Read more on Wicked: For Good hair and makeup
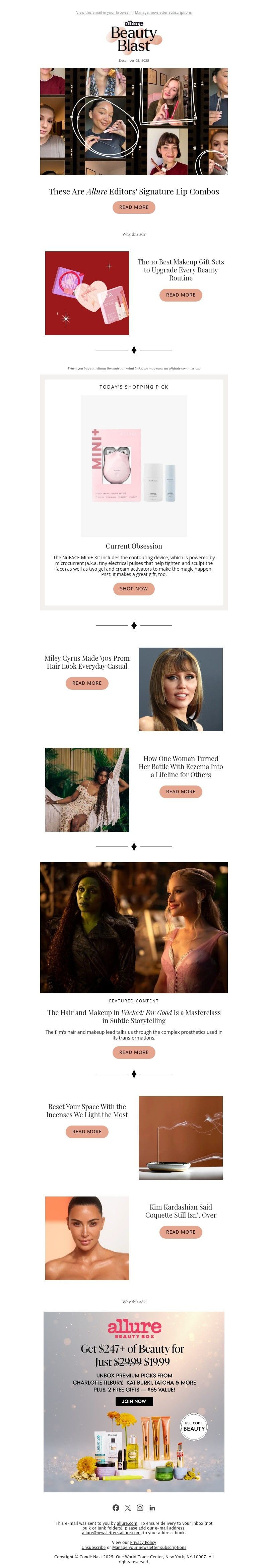 pyautogui.click(x=133, y=1052)
